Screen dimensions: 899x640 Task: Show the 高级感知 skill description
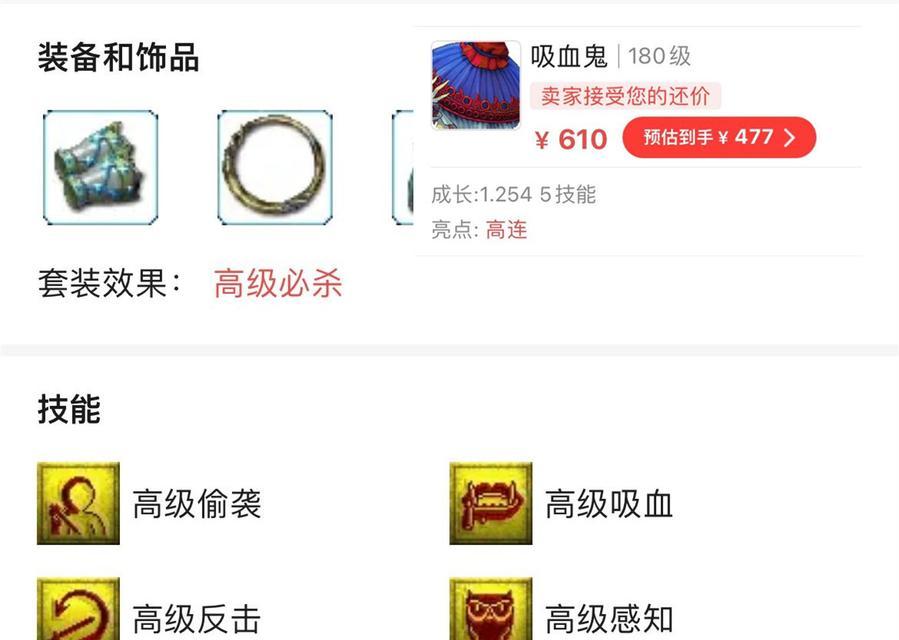(490, 612)
